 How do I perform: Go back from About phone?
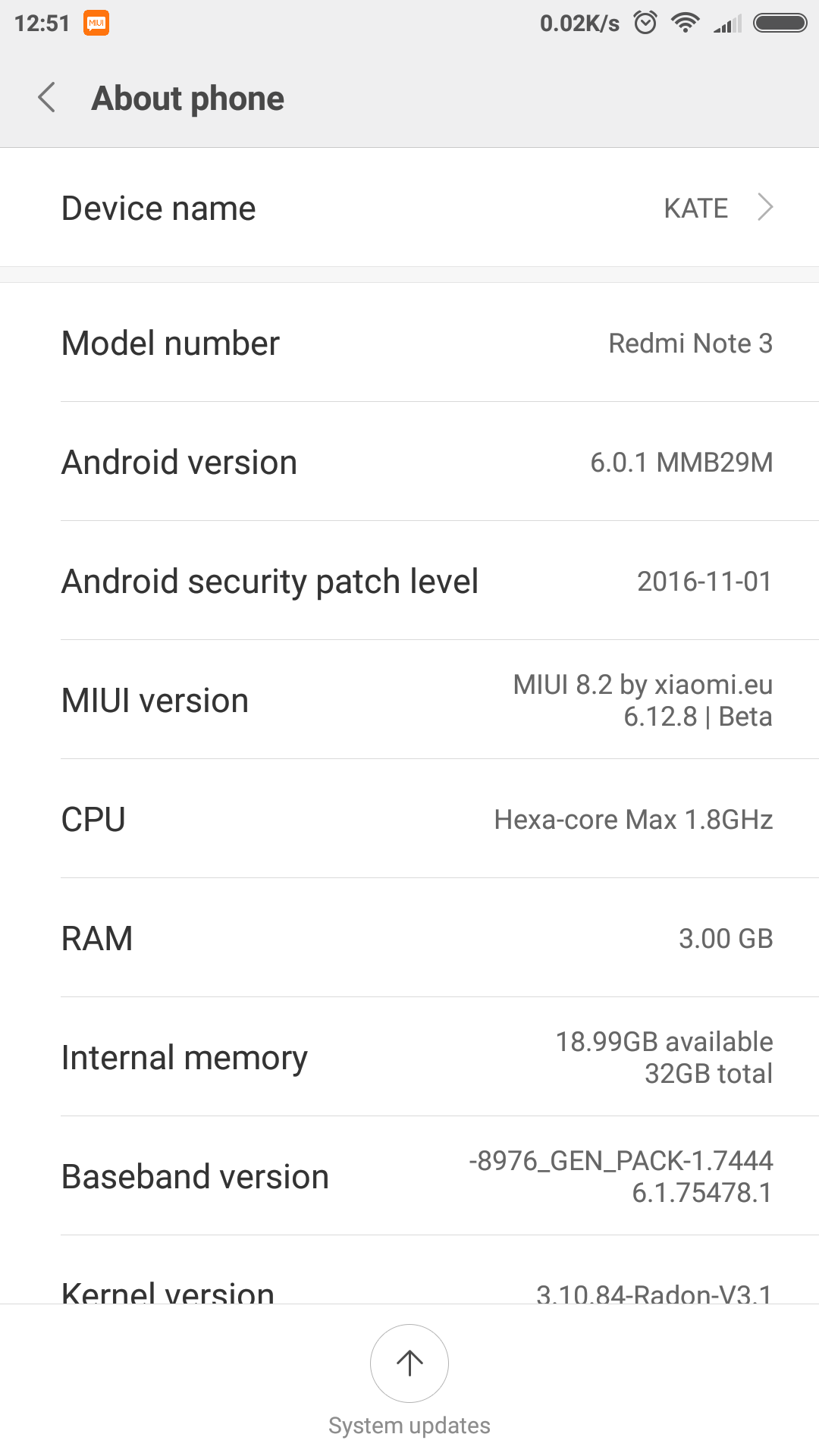(x=47, y=98)
